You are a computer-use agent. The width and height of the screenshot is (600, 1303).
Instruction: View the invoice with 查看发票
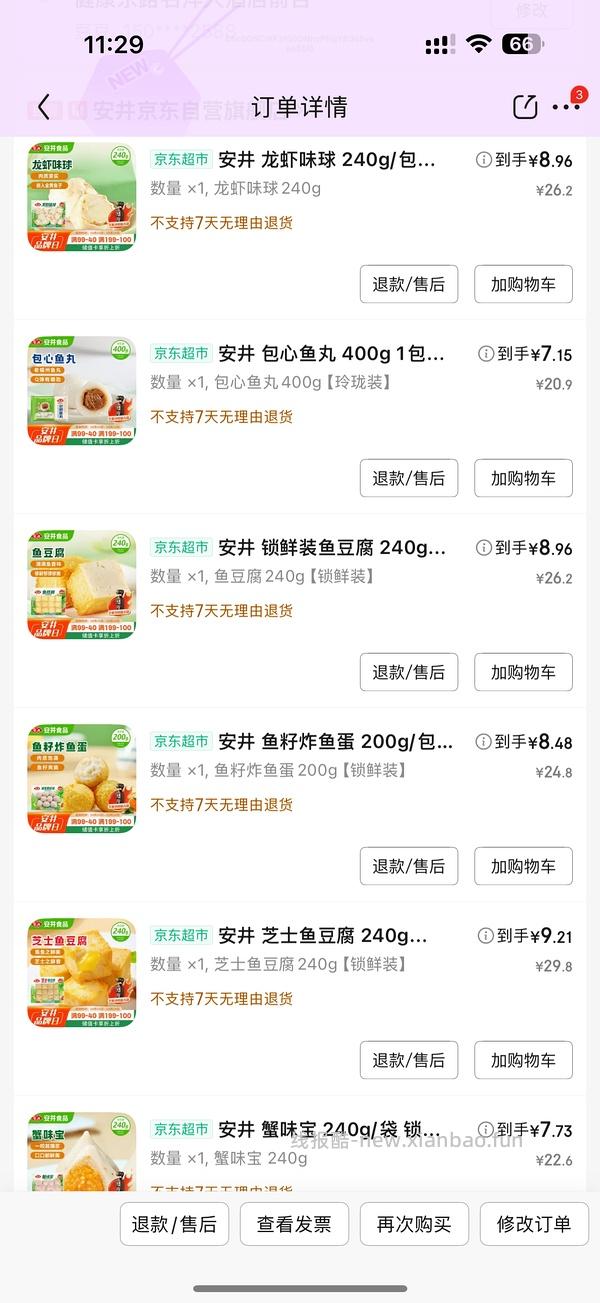click(294, 1224)
